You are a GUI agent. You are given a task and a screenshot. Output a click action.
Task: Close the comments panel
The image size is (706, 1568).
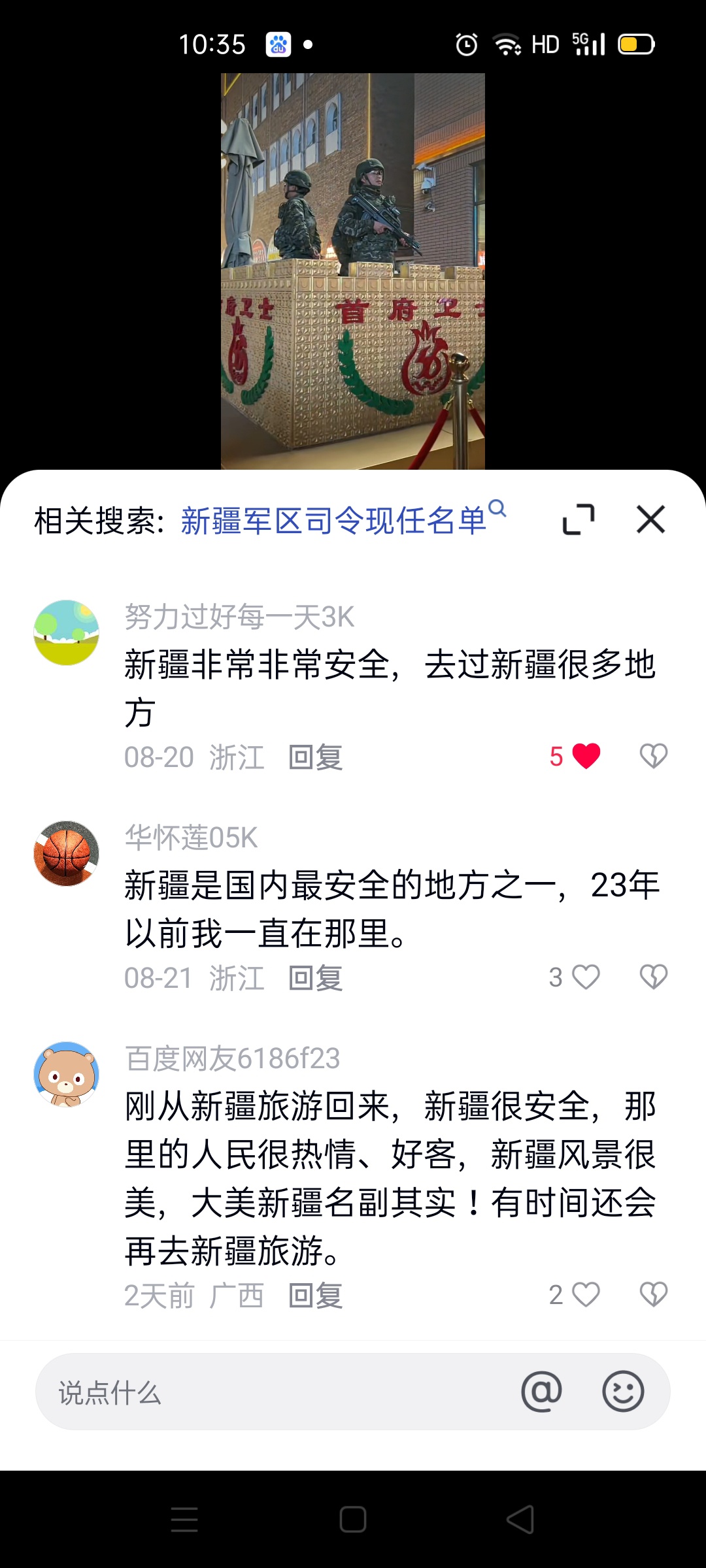coord(650,520)
